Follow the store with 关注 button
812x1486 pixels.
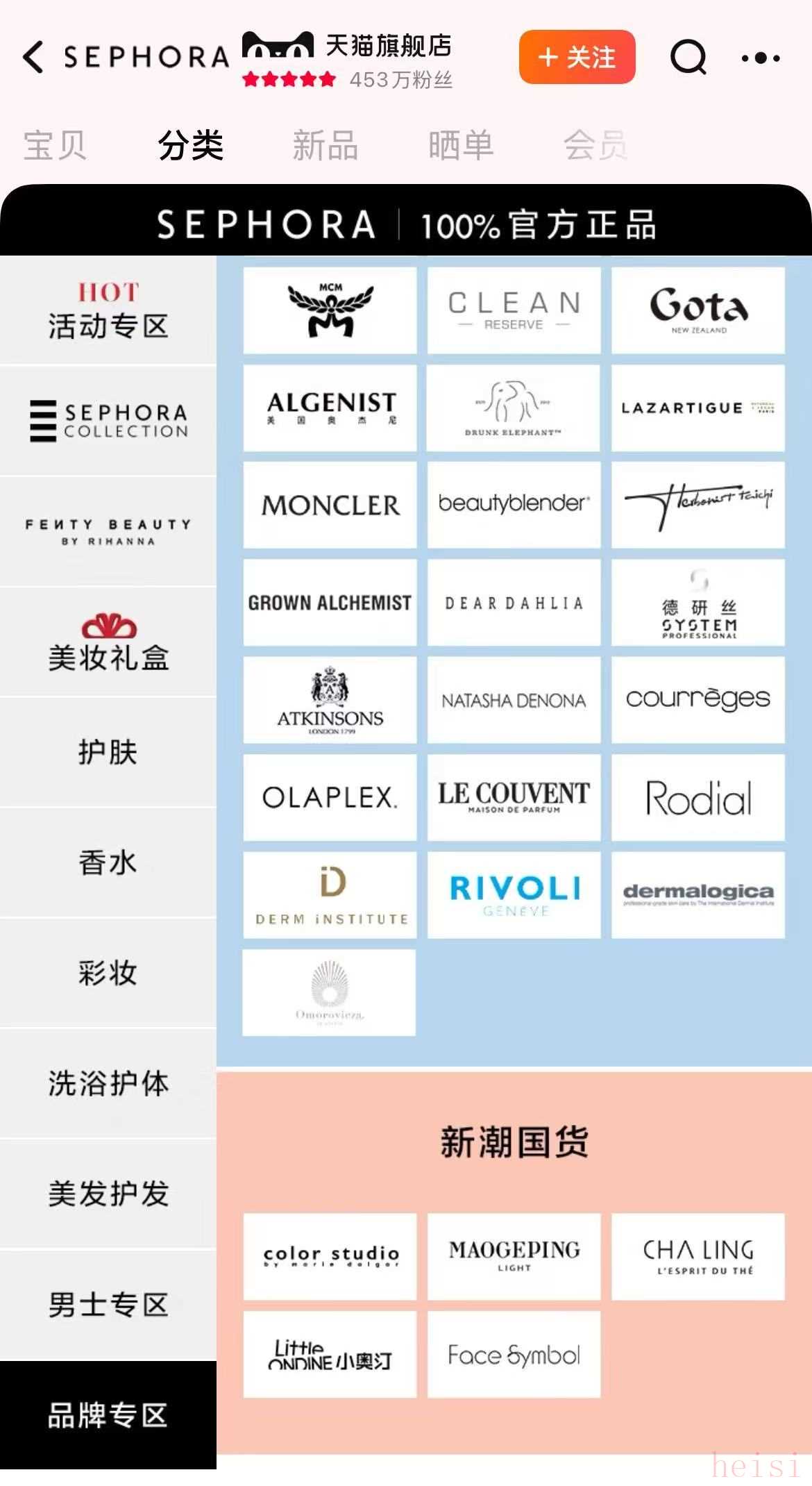point(577,57)
